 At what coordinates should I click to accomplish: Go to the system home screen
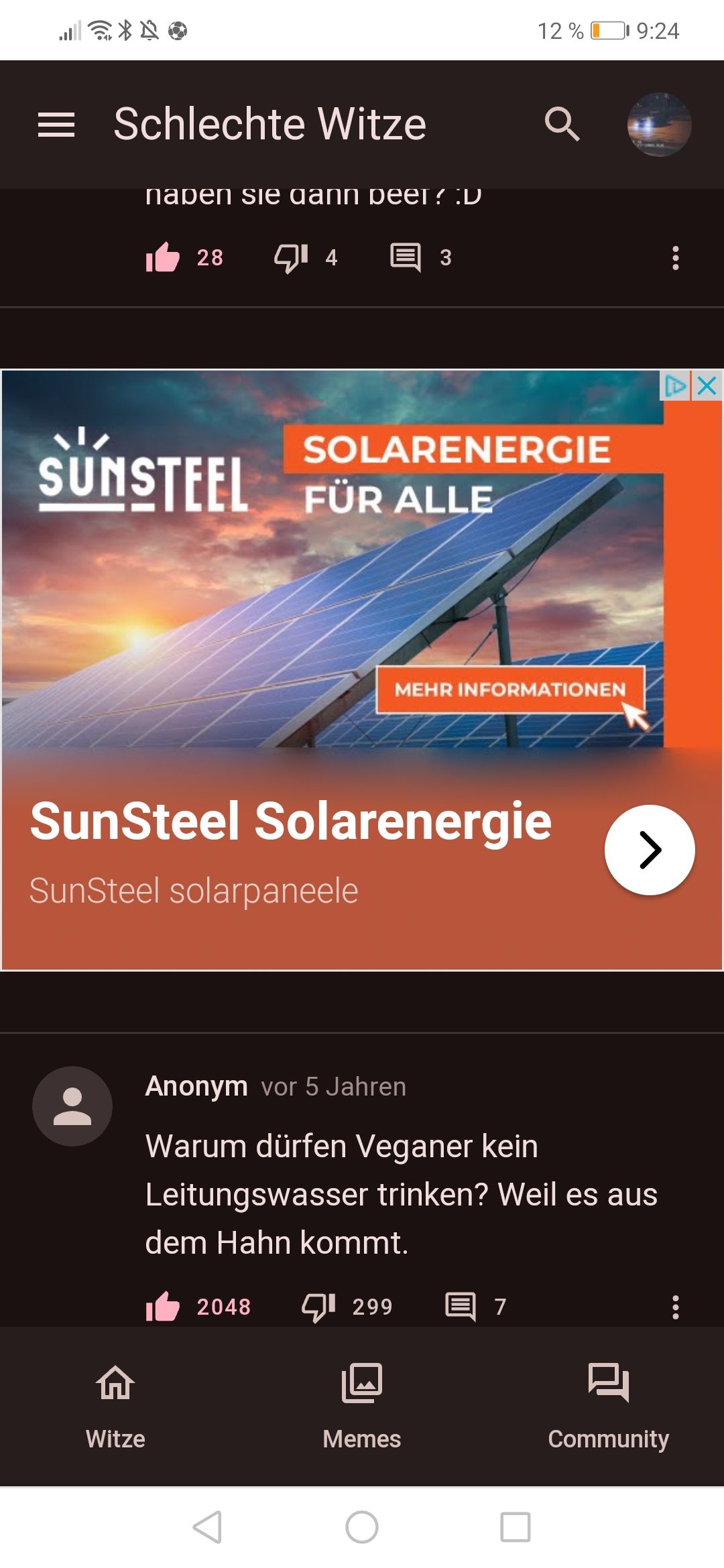pos(362,1527)
